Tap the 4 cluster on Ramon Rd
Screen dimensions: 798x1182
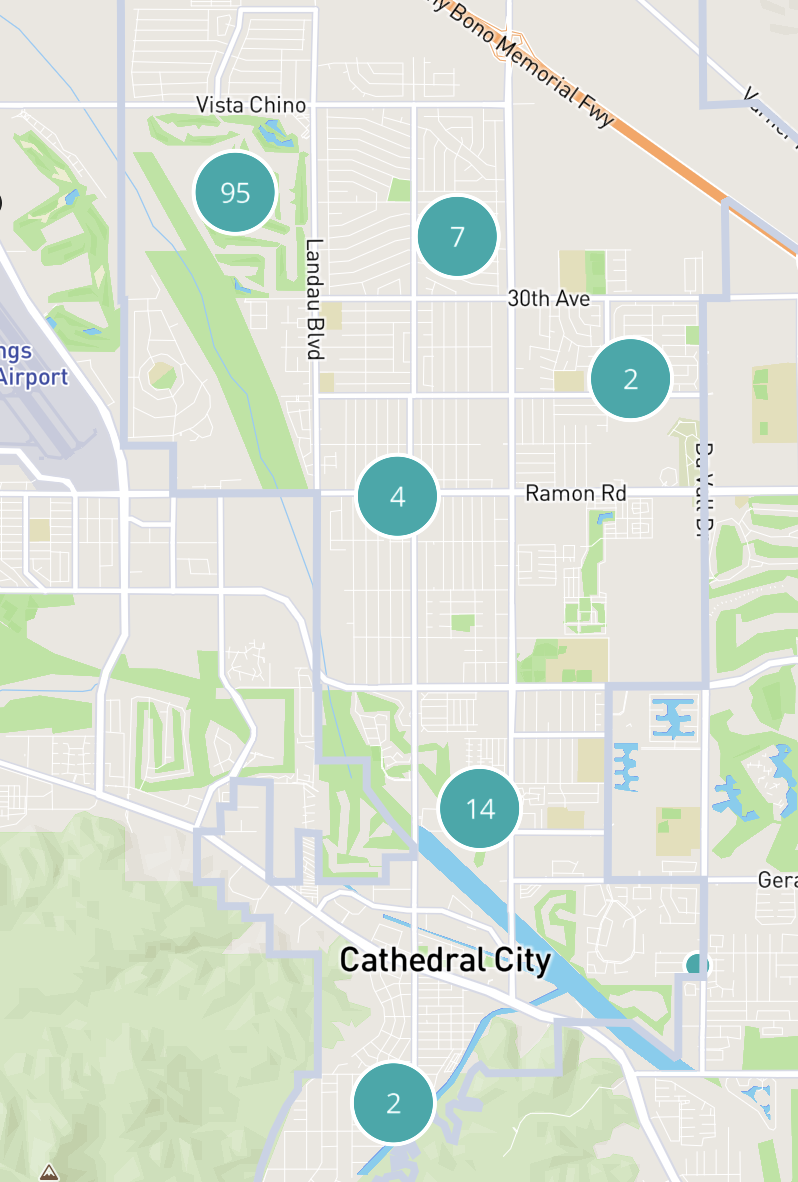click(x=398, y=496)
